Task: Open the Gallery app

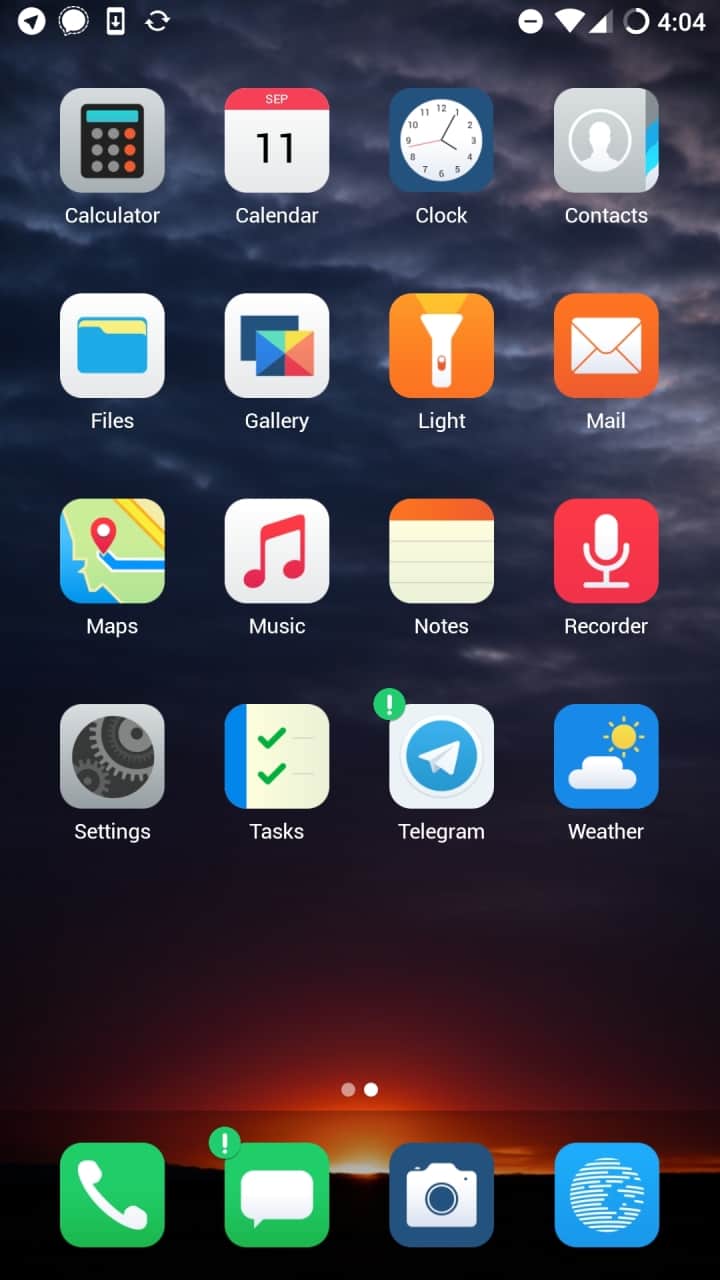Action: pyautogui.click(x=277, y=345)
